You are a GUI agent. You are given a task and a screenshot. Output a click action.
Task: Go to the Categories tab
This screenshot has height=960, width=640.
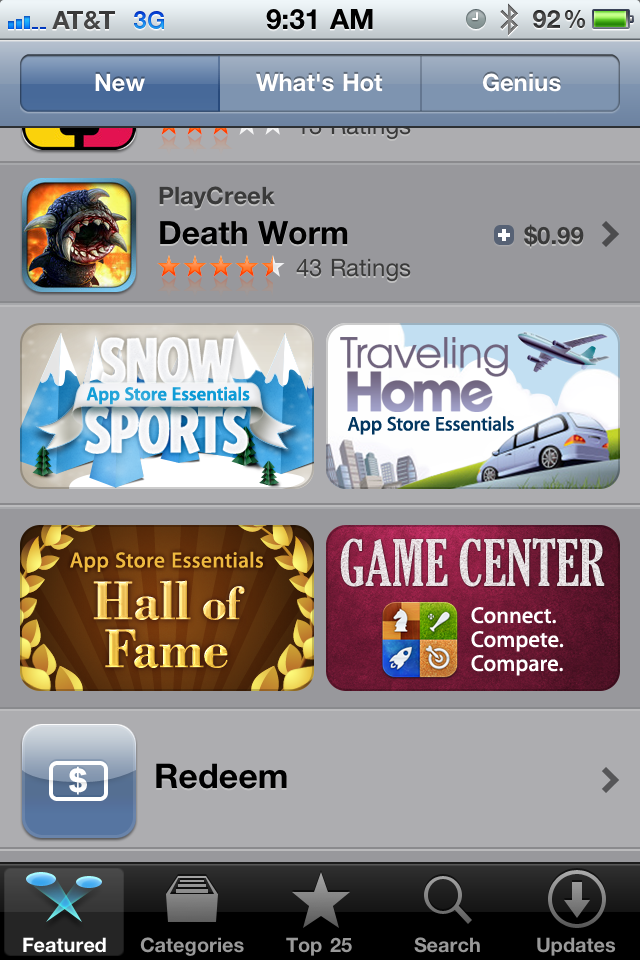[192, 913]
